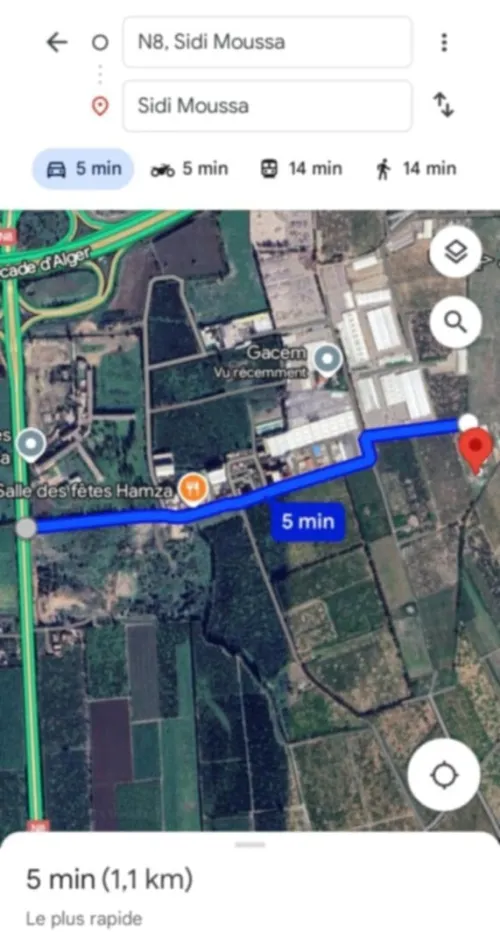Select the car 5 min mode
The width and height of the screenshot is (500, 945).
[83, 169]
